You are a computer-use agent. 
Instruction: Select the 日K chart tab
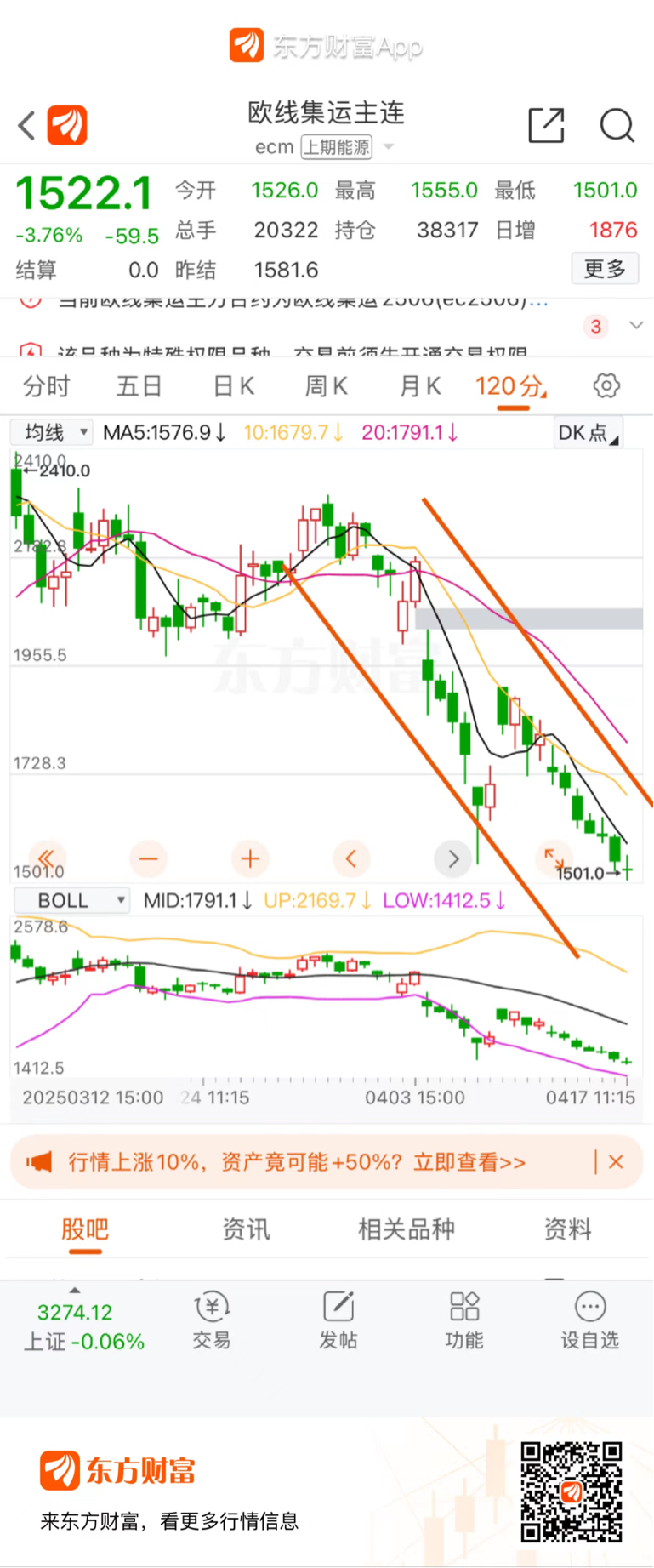click(x=233, y=386)
